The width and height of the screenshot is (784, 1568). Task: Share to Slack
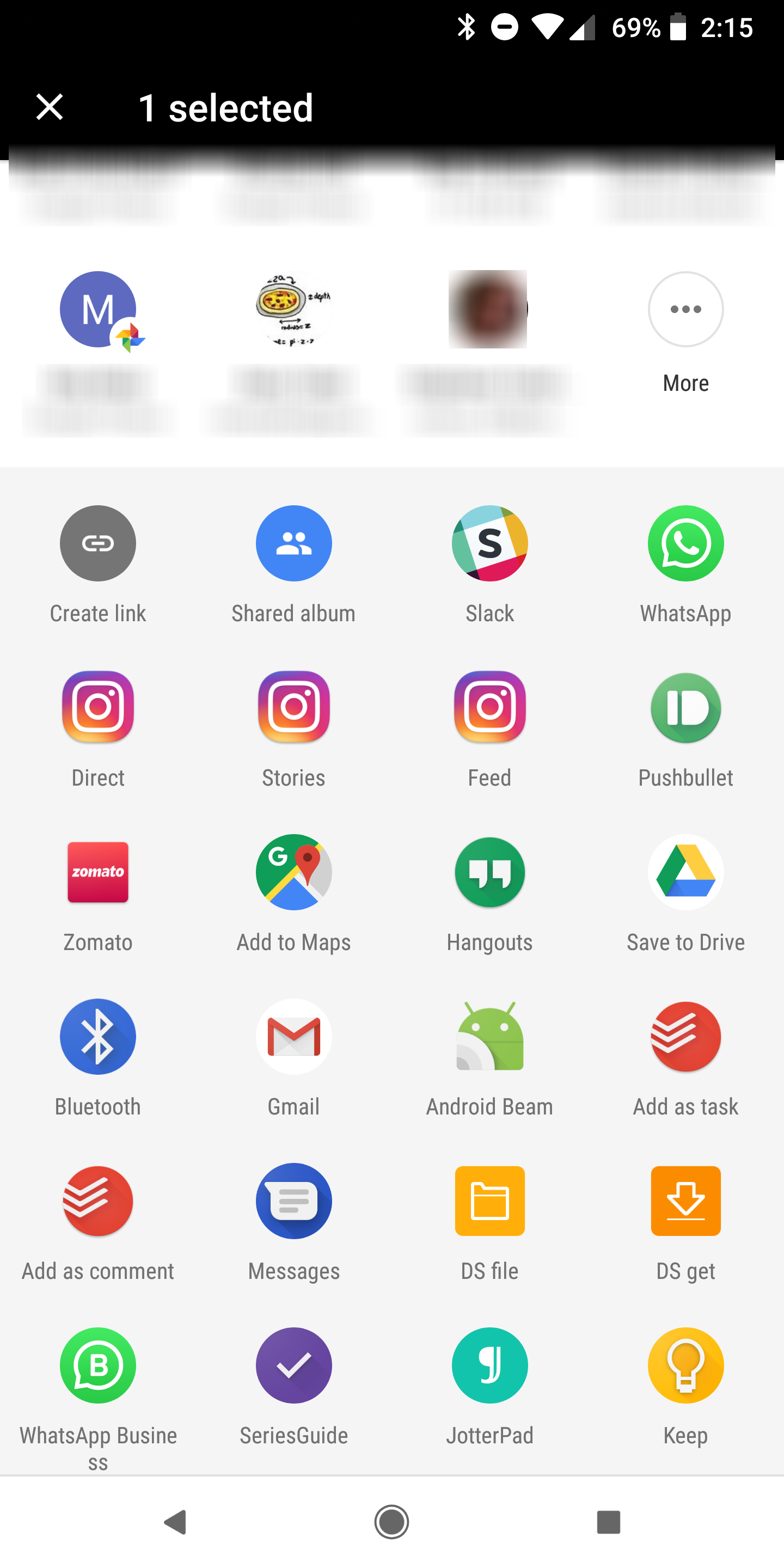[x=489, y=543]
